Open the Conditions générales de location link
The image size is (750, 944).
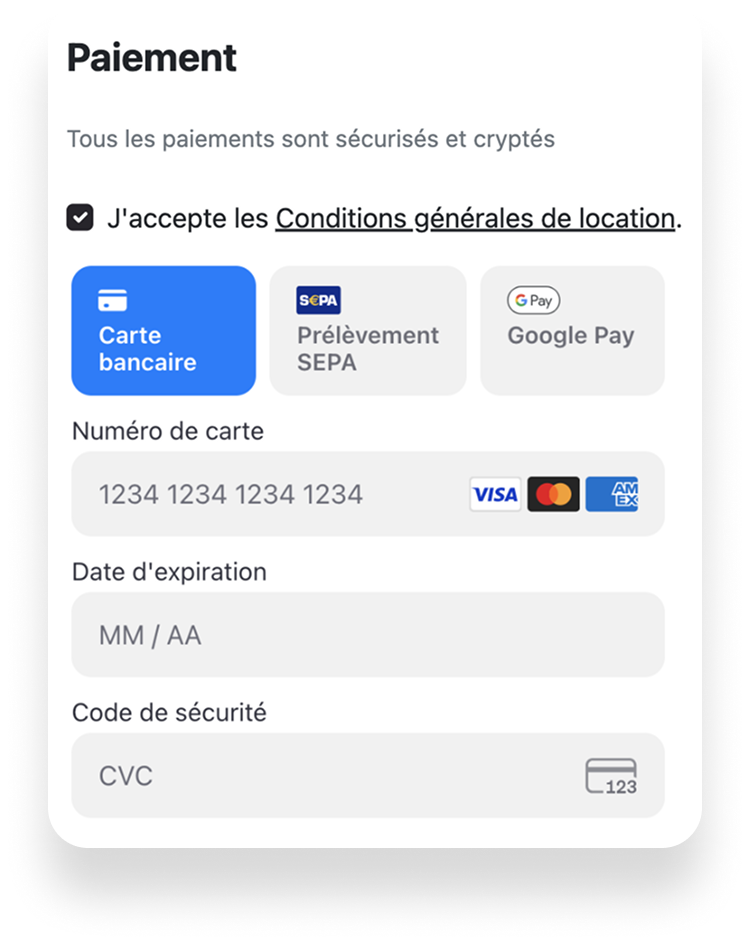[475, 219]
